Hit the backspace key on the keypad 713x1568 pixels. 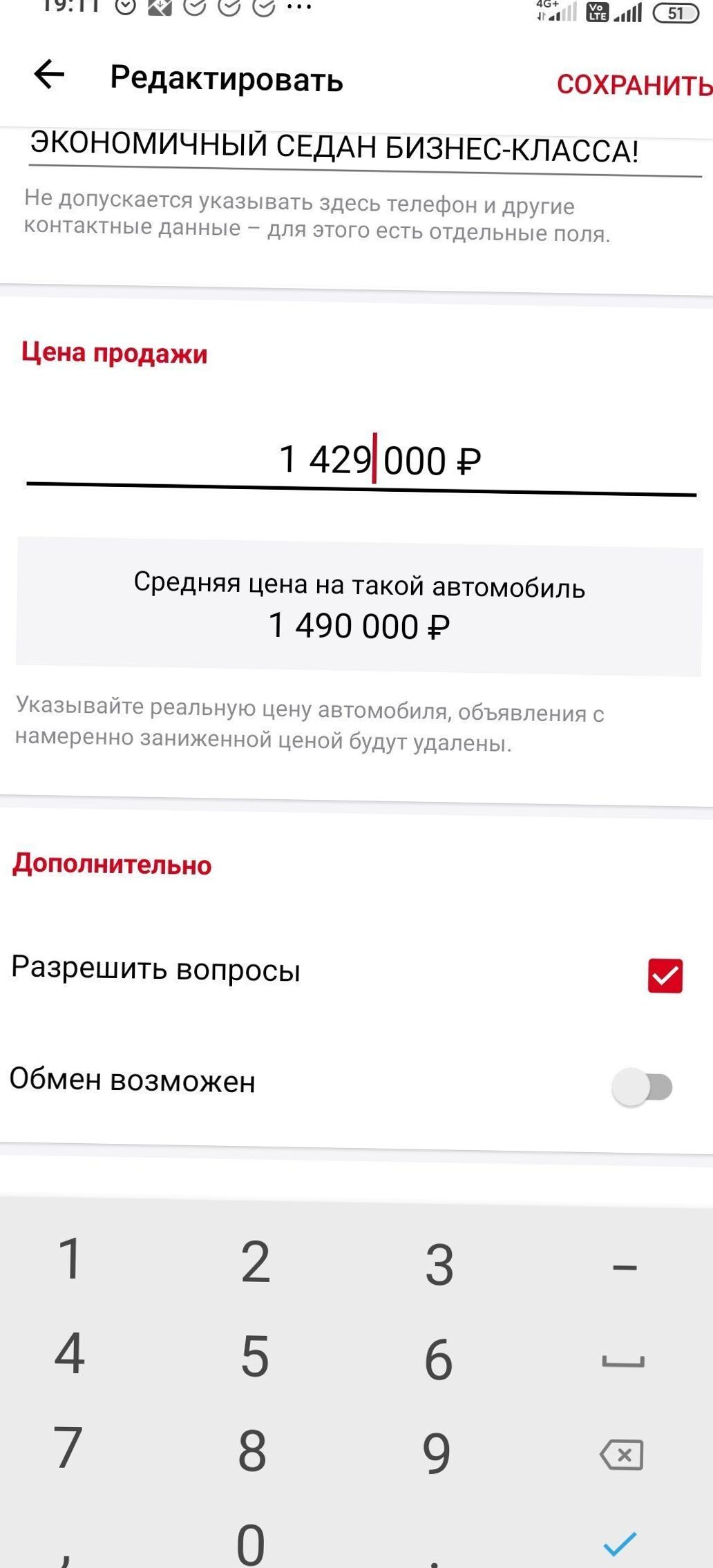[x=622, y=1454]
